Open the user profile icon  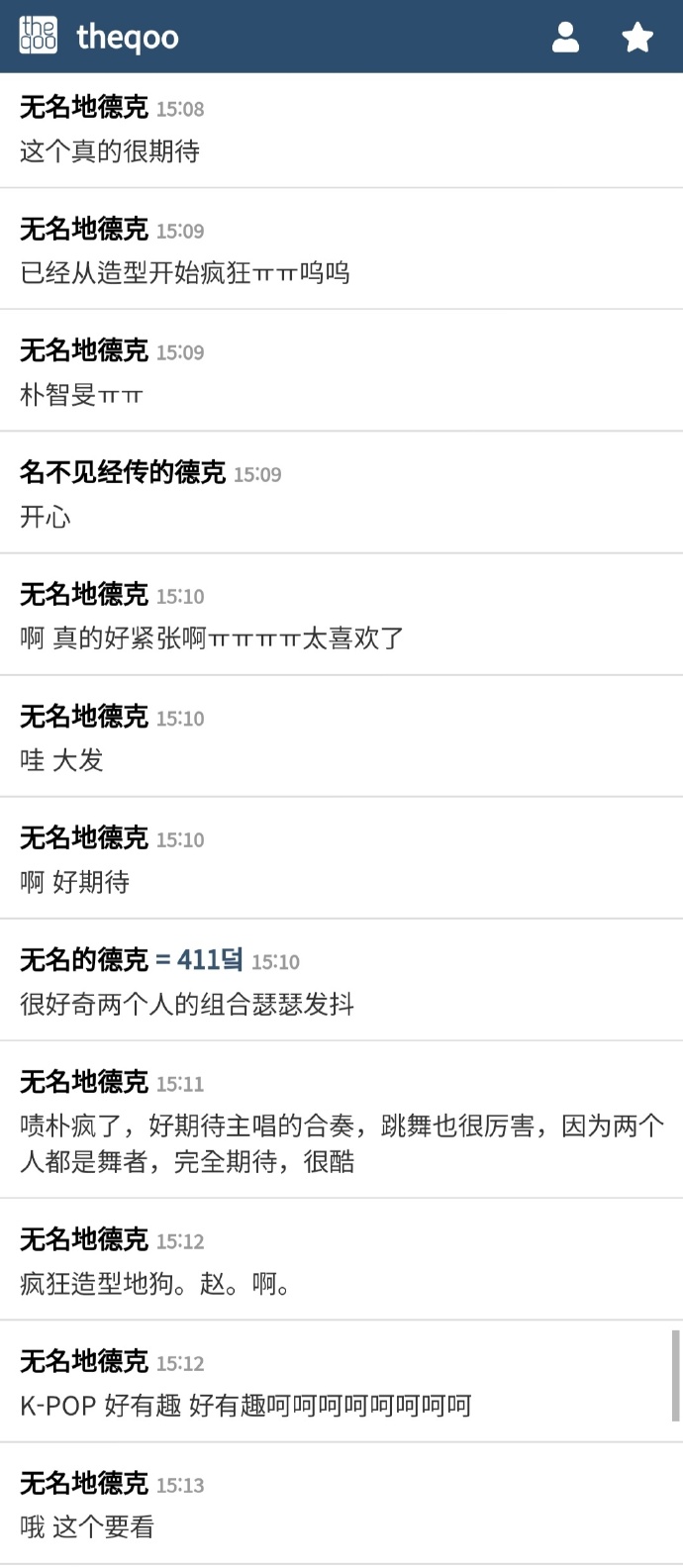(565, 37)
